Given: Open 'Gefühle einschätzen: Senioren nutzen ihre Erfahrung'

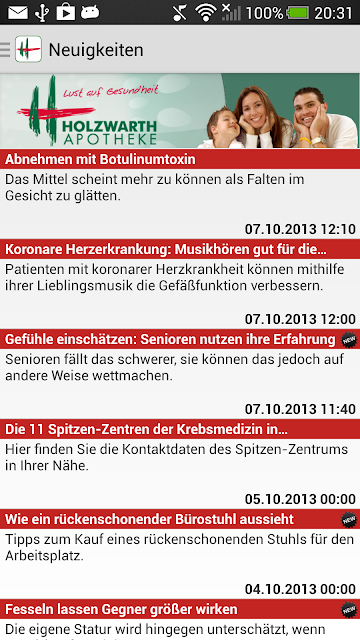Looking at the screenshot, I should coord(180,373).
